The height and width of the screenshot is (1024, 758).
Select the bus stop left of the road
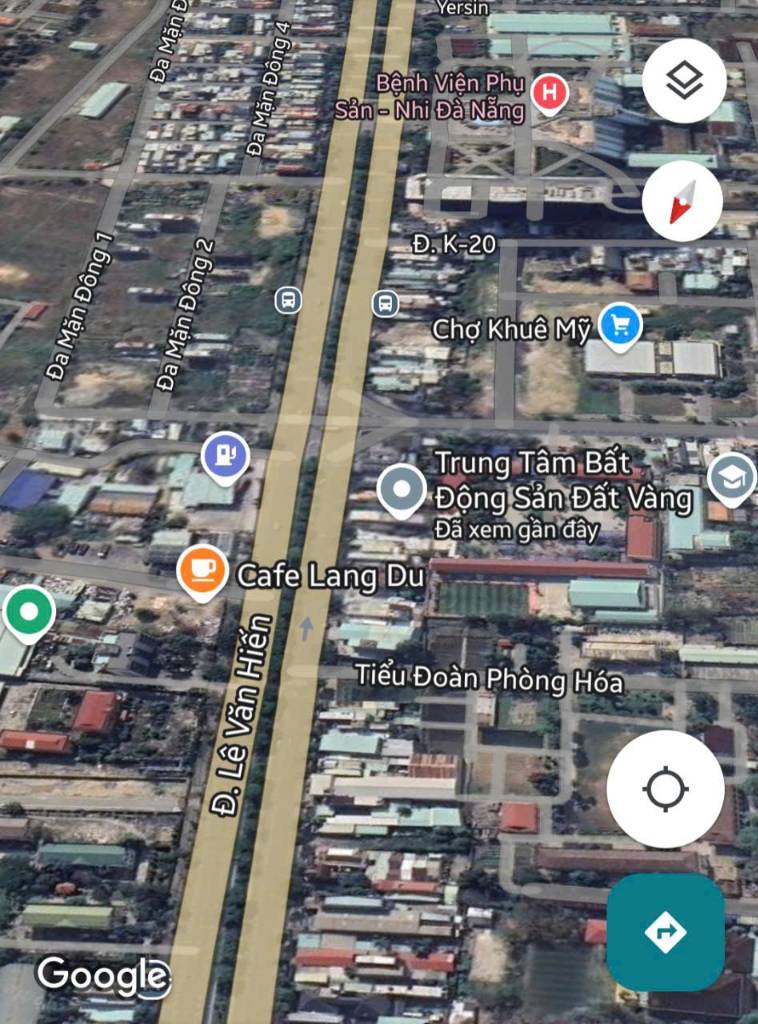288,299
